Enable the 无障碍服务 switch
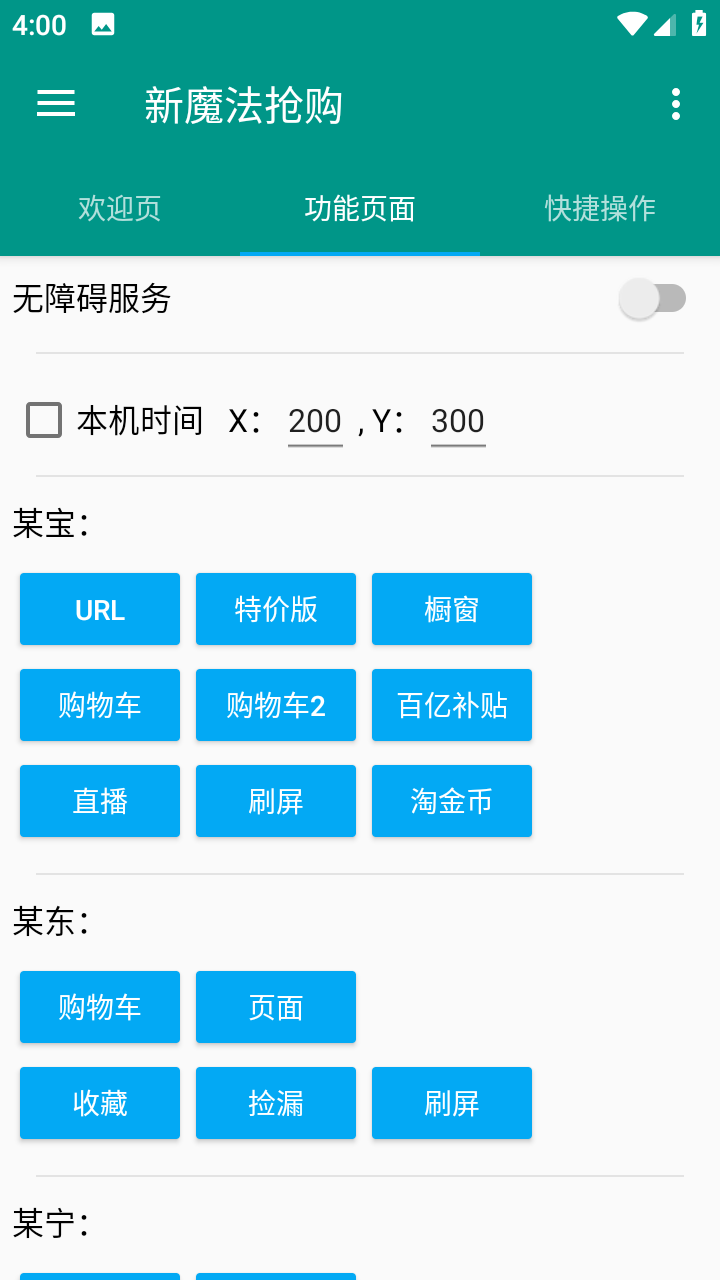 (x=653, y=298)
